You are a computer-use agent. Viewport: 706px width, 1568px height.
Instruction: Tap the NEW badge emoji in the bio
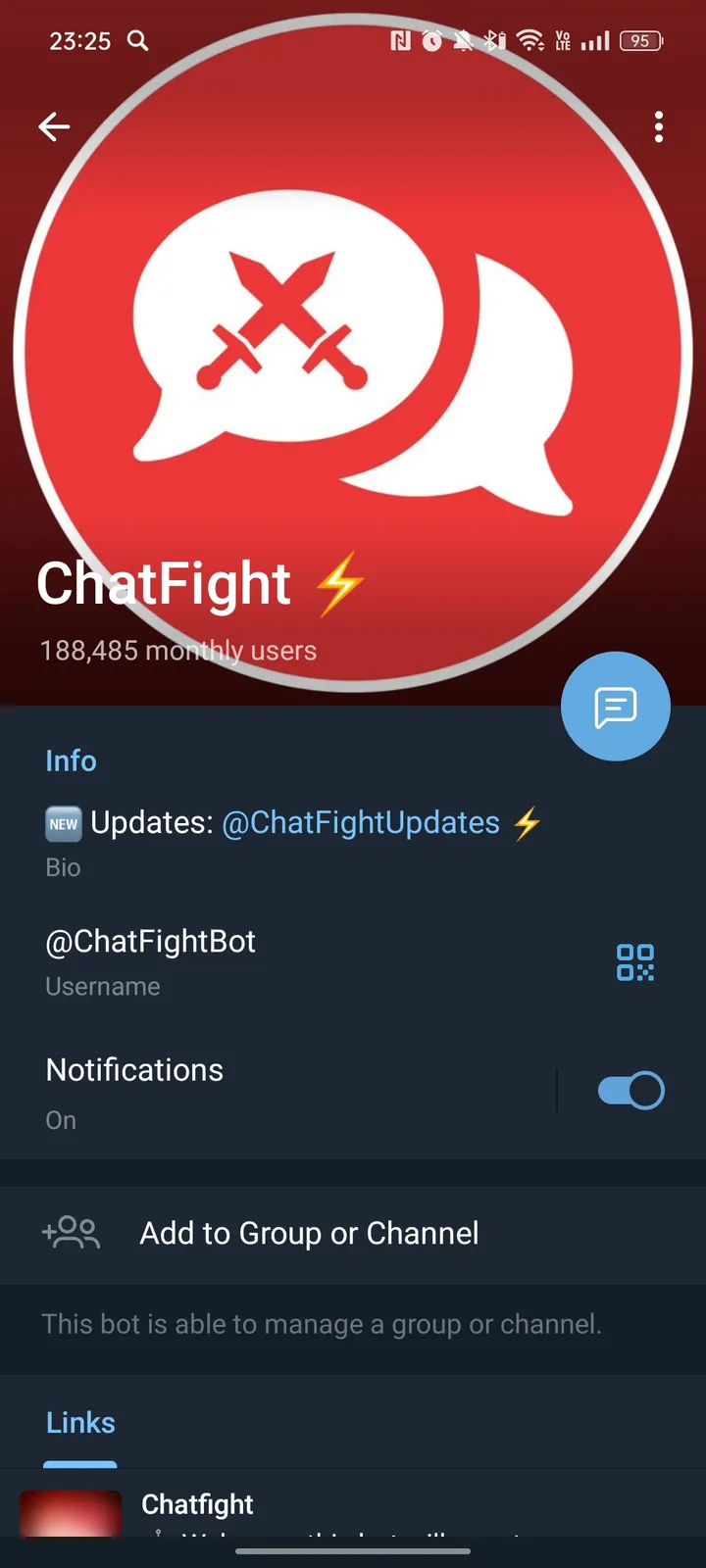click(x=63, y=823)
